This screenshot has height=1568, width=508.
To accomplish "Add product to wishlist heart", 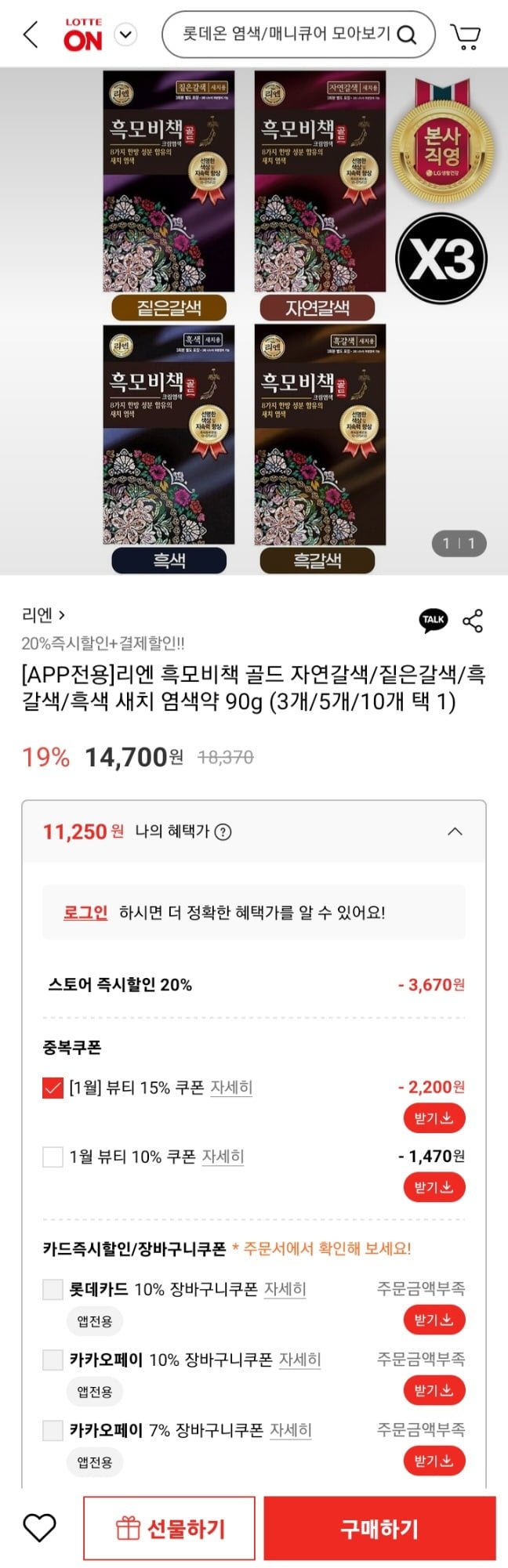I will point(39,1528).
